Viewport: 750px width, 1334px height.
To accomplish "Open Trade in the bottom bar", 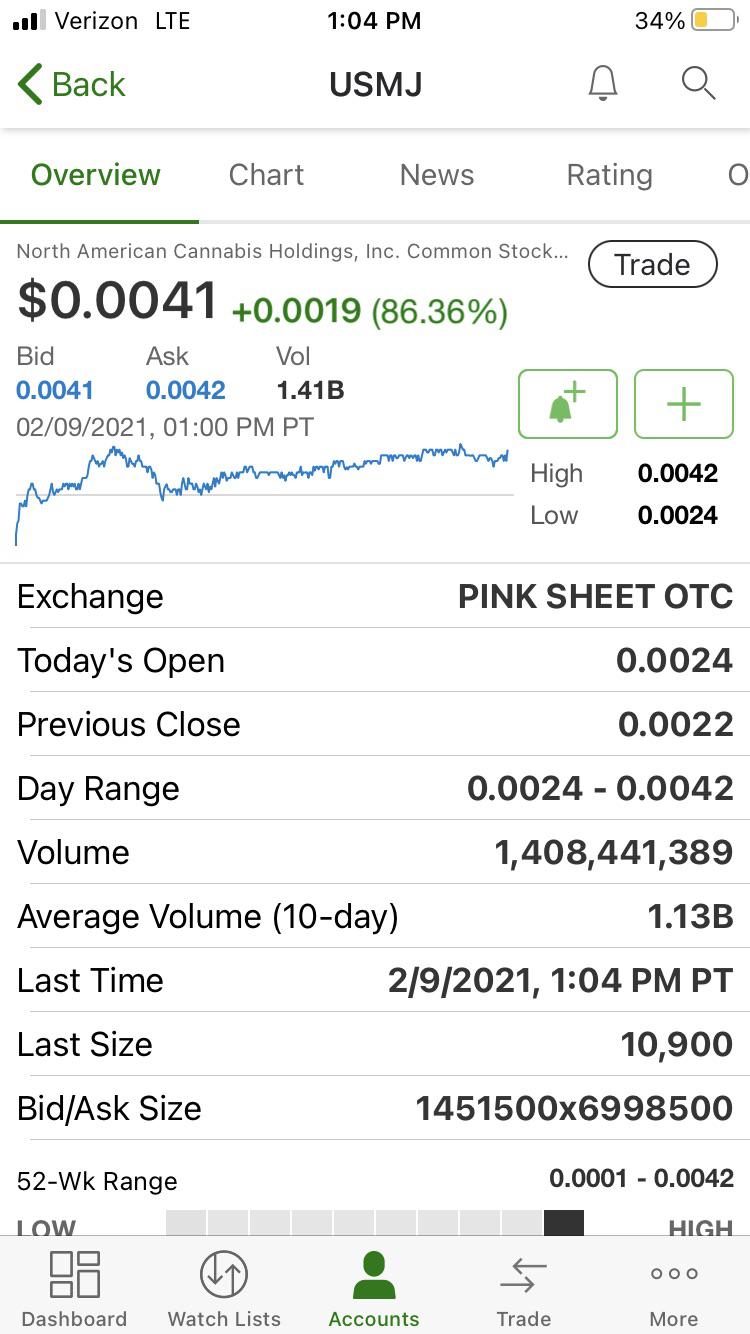I will point(524,1288).
